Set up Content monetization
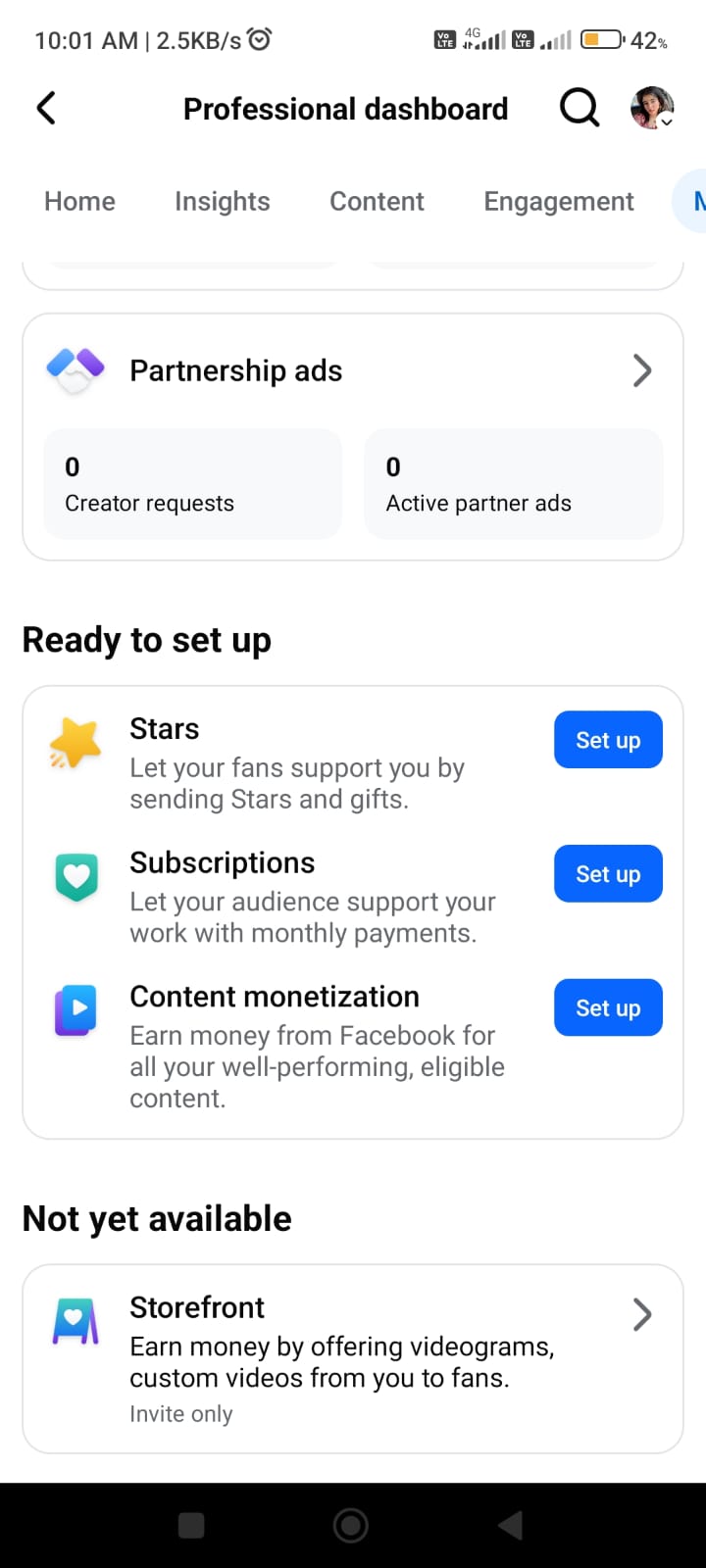This screenshot has height=1568, width=706. [608, 1007]
